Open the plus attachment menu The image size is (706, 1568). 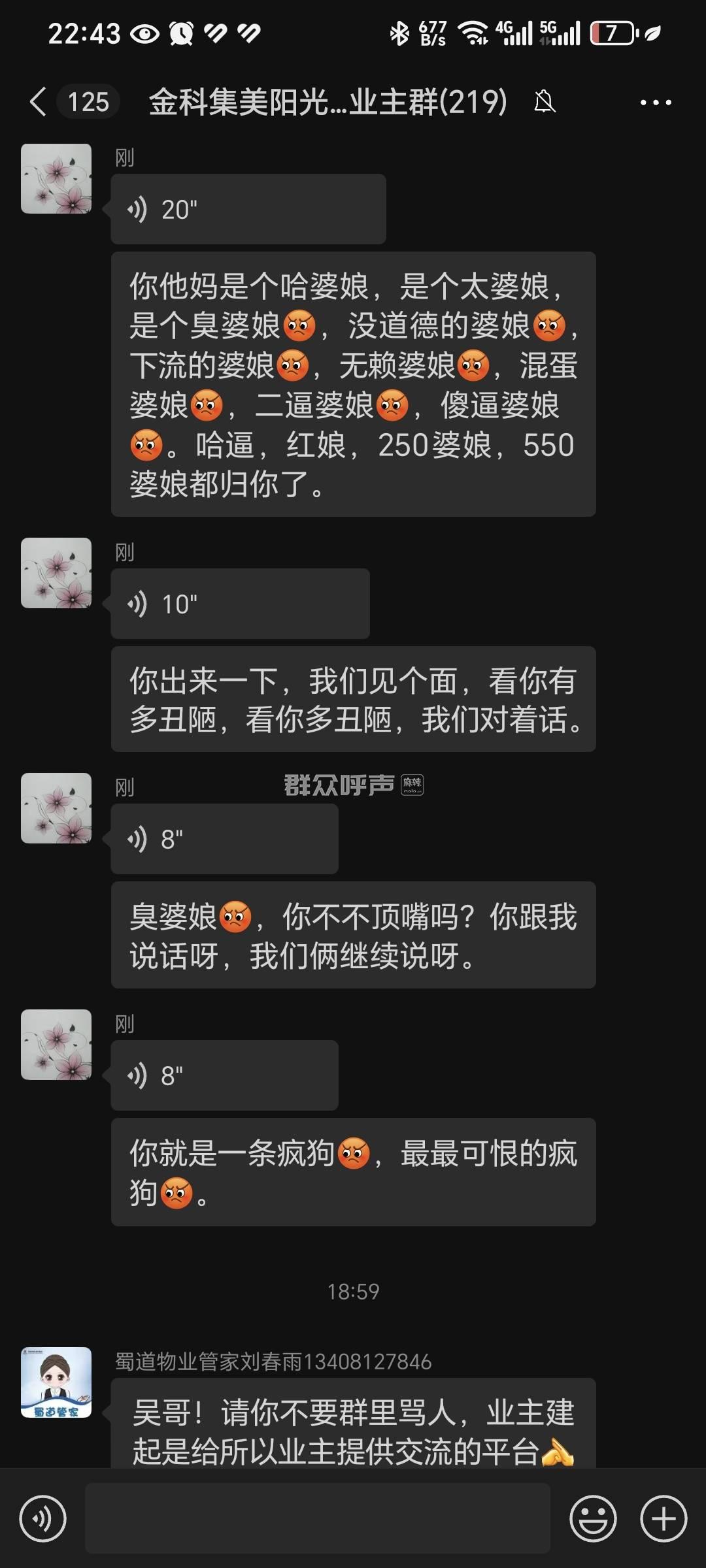[663, 1518]
